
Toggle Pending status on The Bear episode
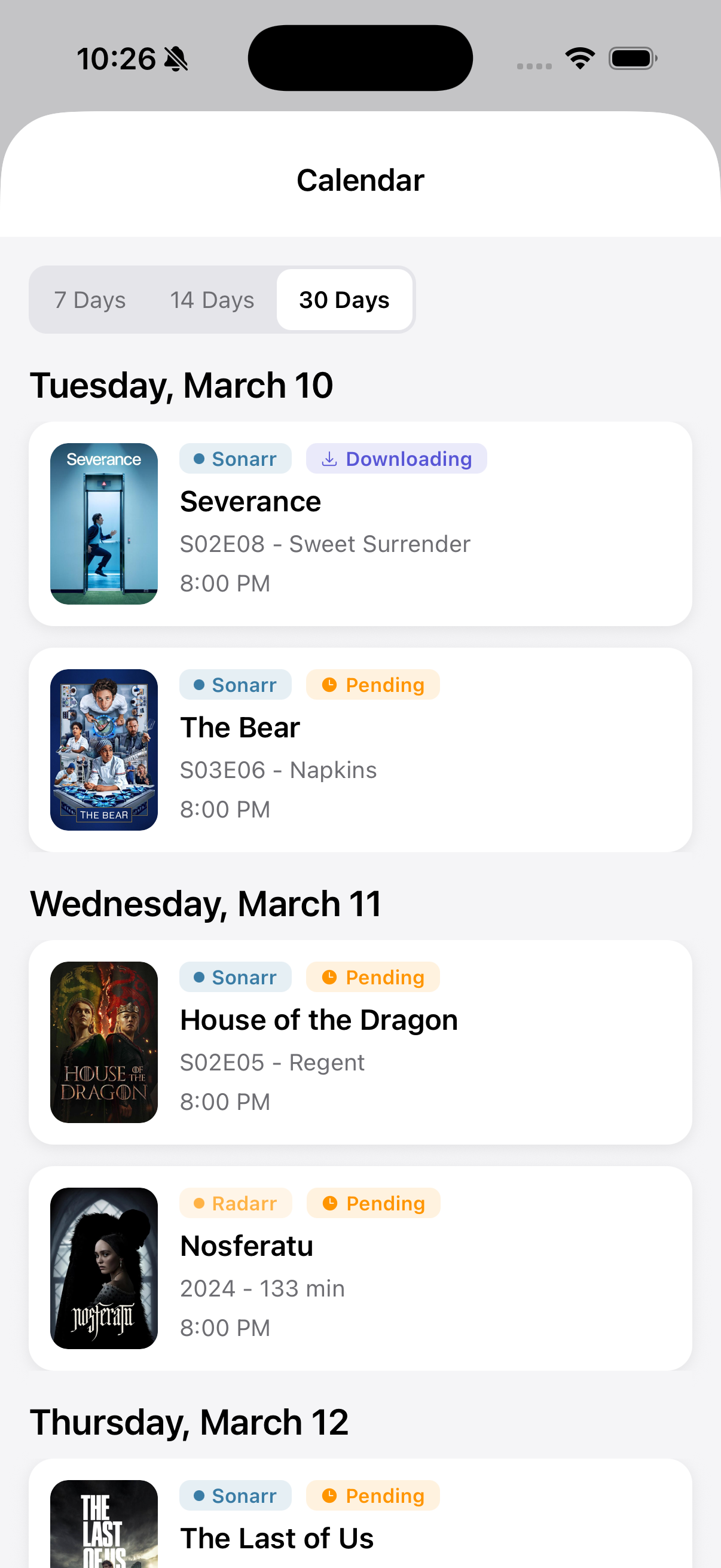click(372, 684)
